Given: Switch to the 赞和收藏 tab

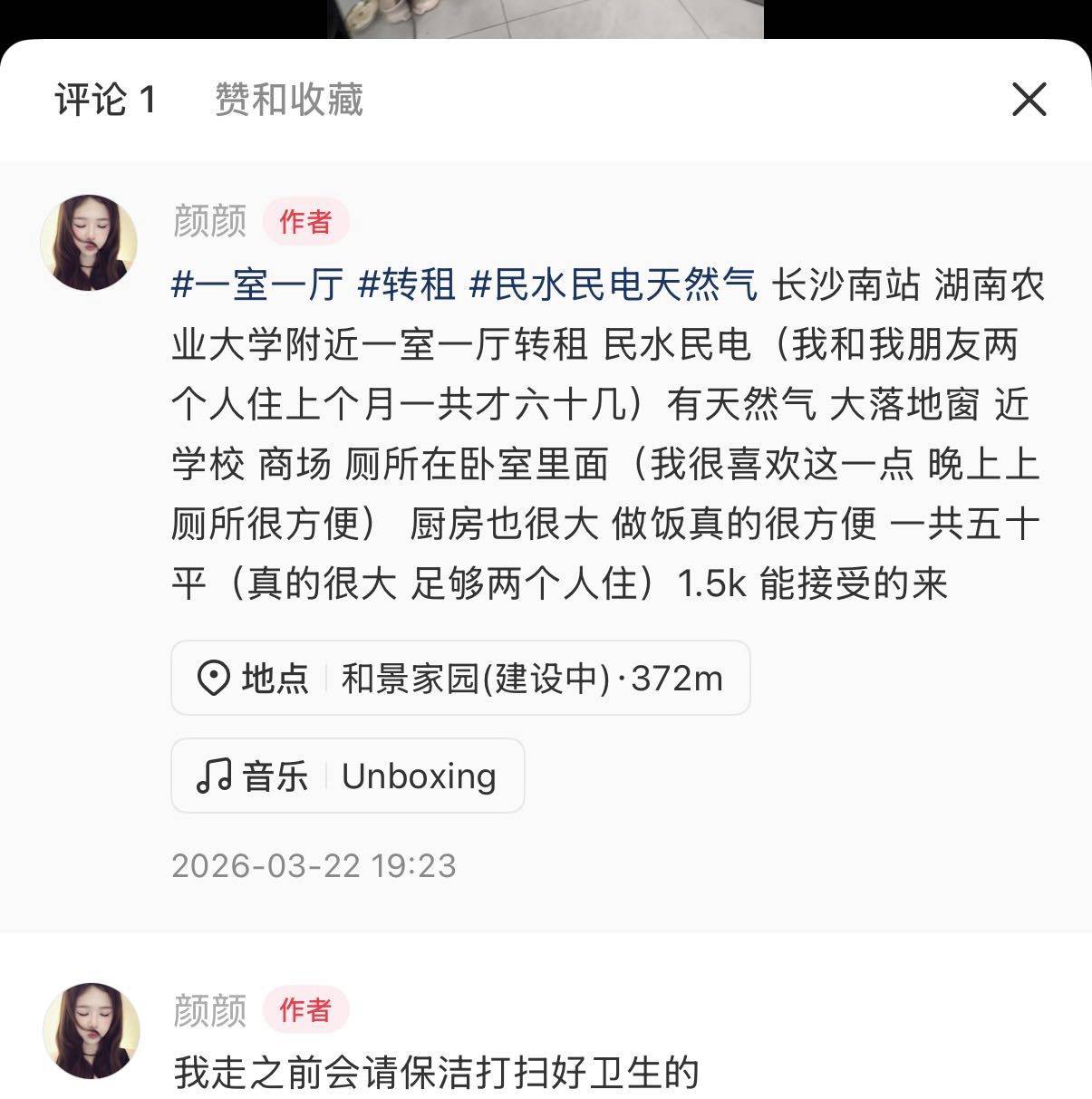Looking at the screenshot, I should (x=288, y=100).
